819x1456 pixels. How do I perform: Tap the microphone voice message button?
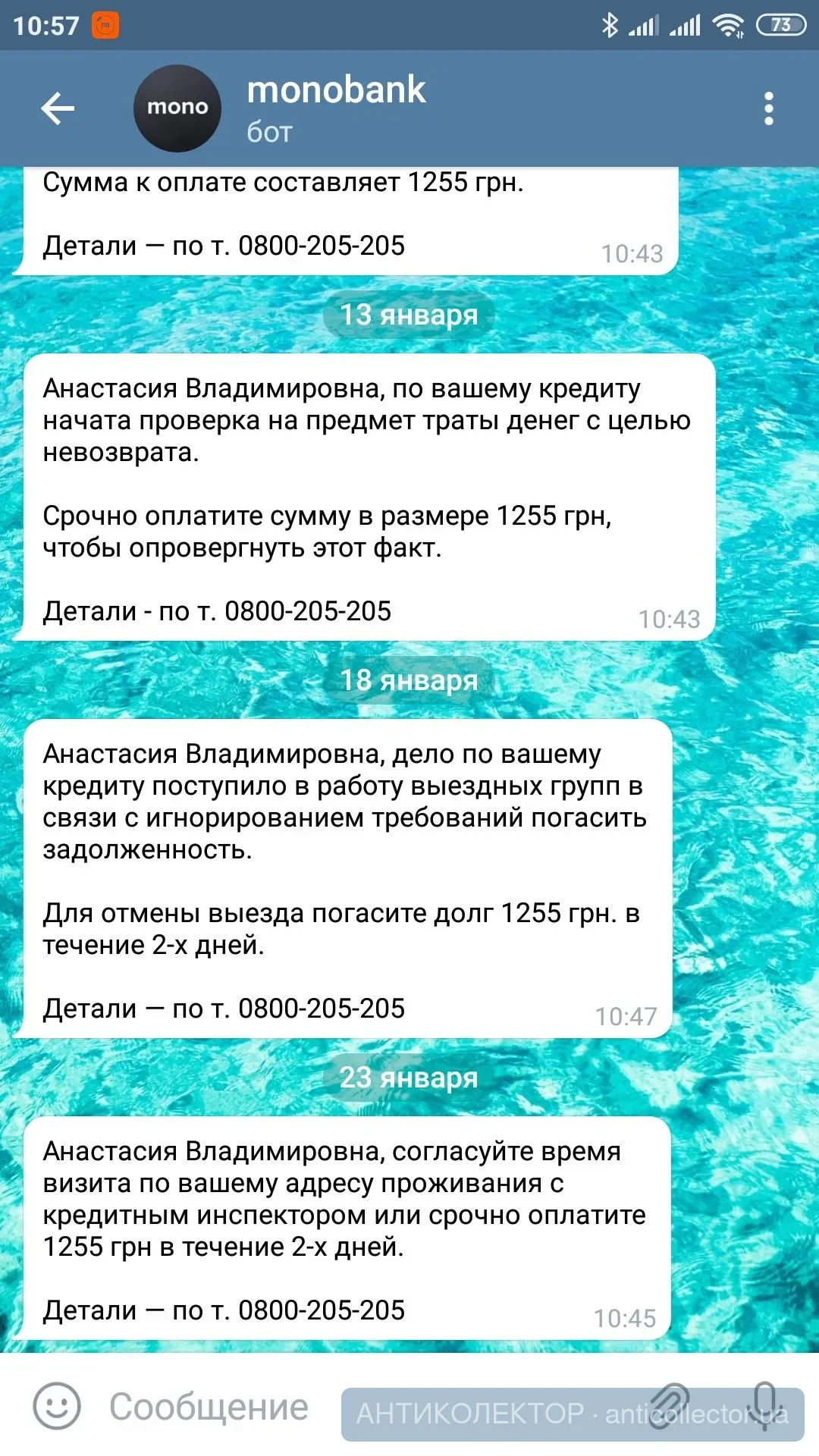[x=764, y=1407]
